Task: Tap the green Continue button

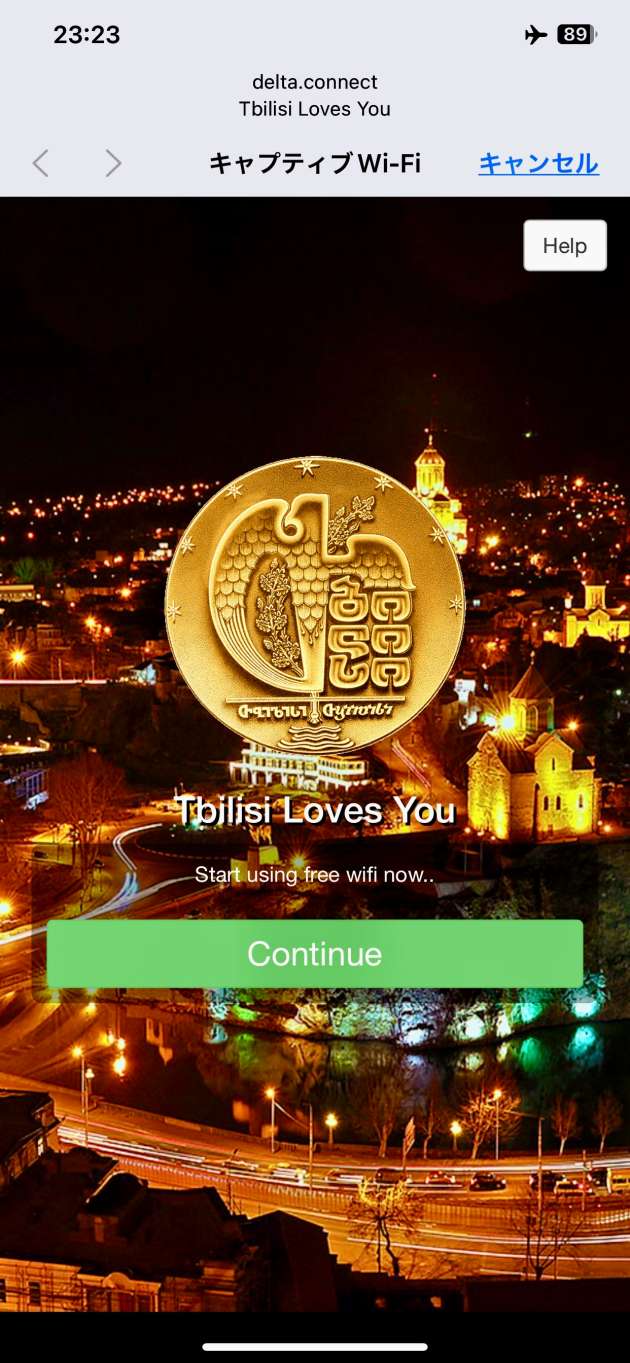Action: pos(314,954)
